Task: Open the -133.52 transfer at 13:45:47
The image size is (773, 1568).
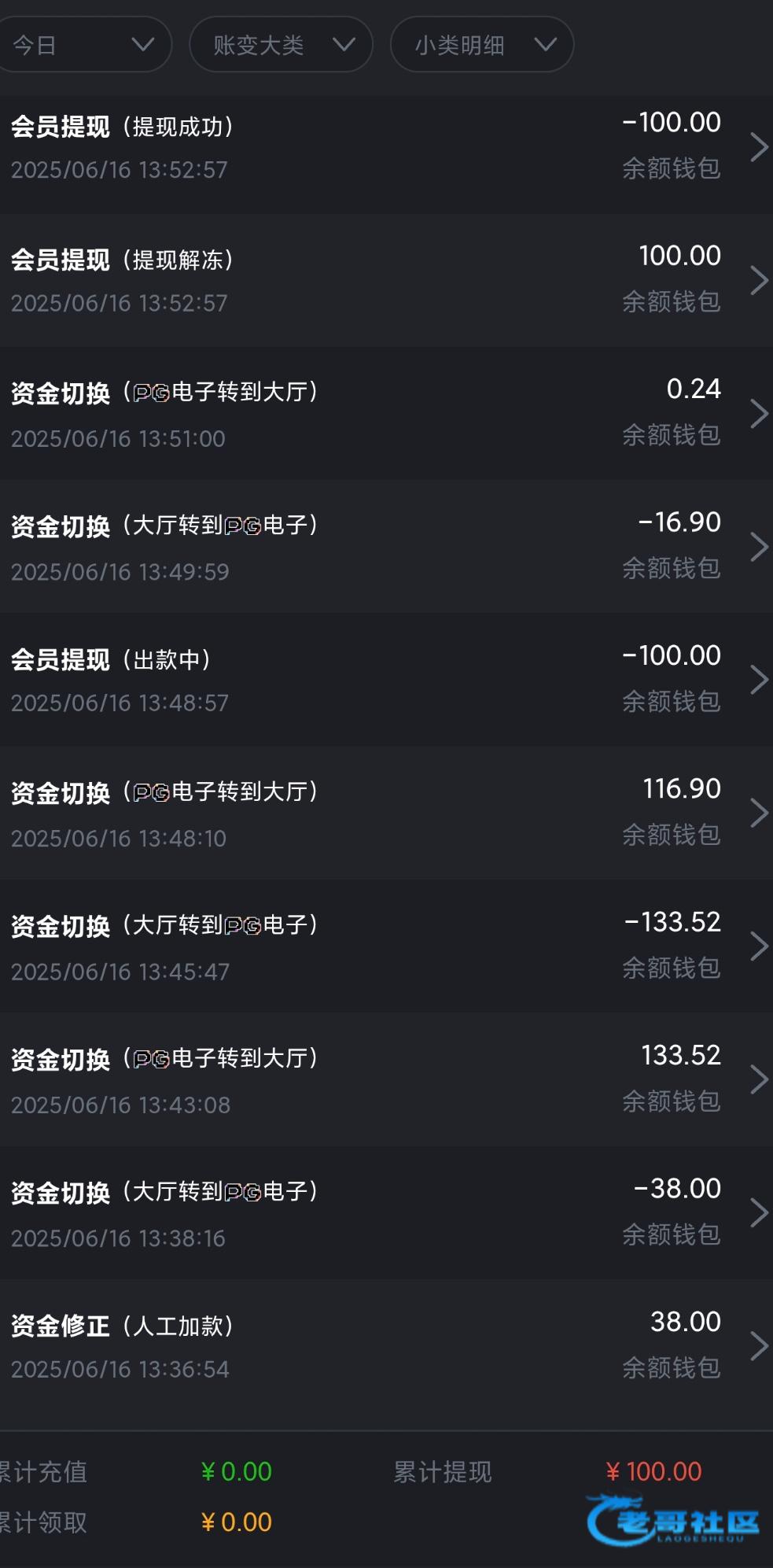Action: point(386,946)
